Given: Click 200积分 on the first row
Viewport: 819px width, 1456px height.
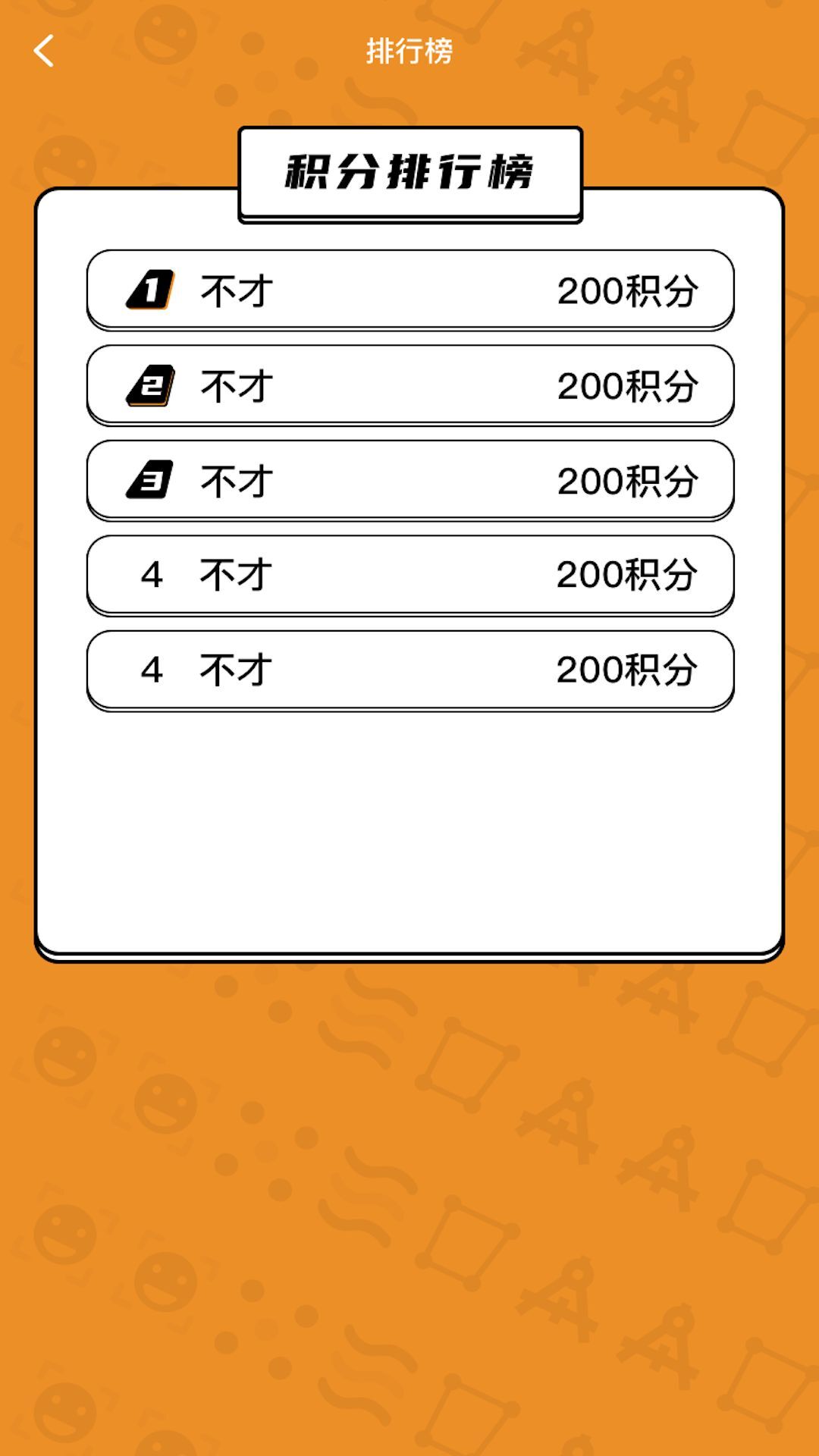Looking at the screenshot, I should pyautogui.click(x=628, y=290).
